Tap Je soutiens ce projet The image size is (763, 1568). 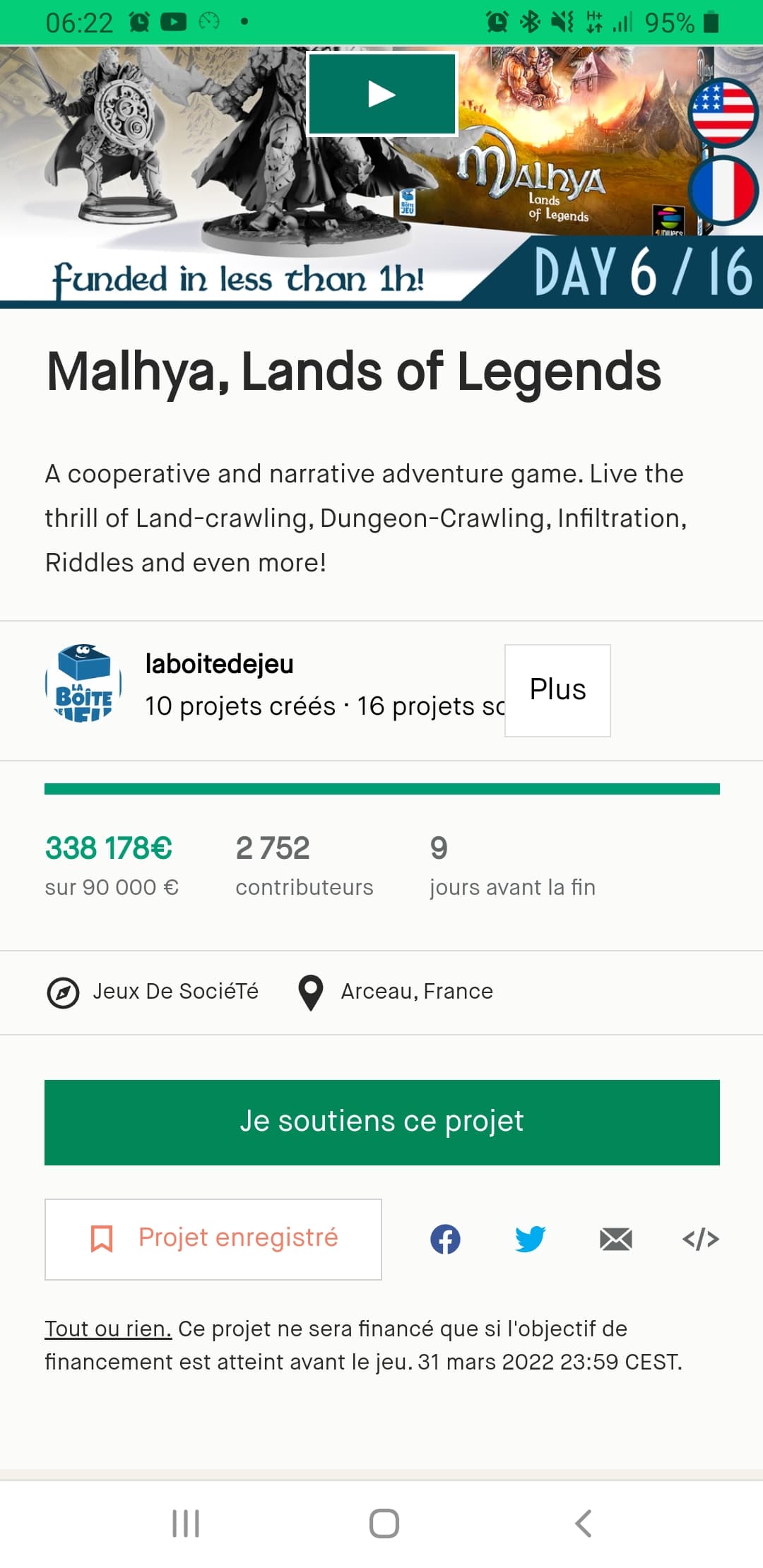382,1122
